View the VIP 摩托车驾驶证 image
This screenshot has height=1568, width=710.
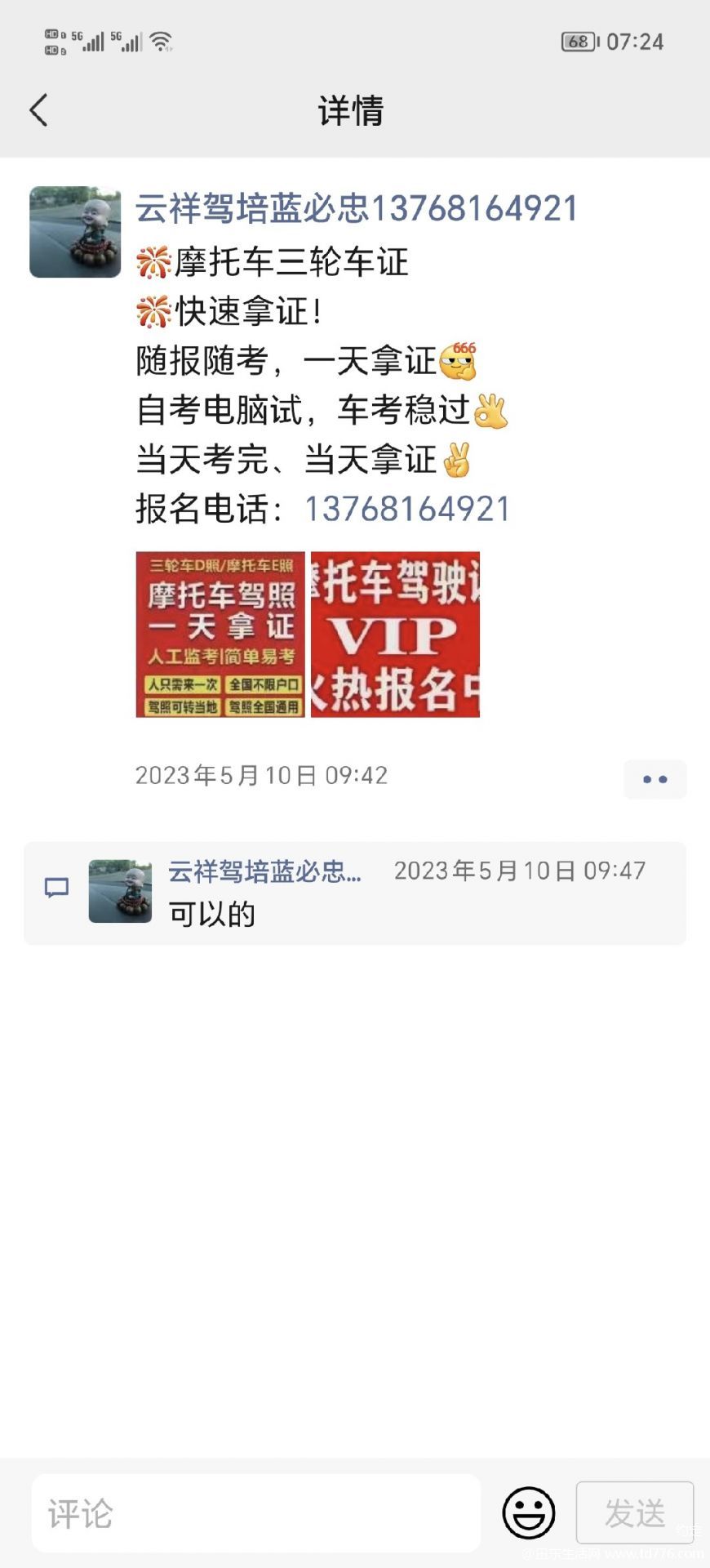tap(395, 635)
